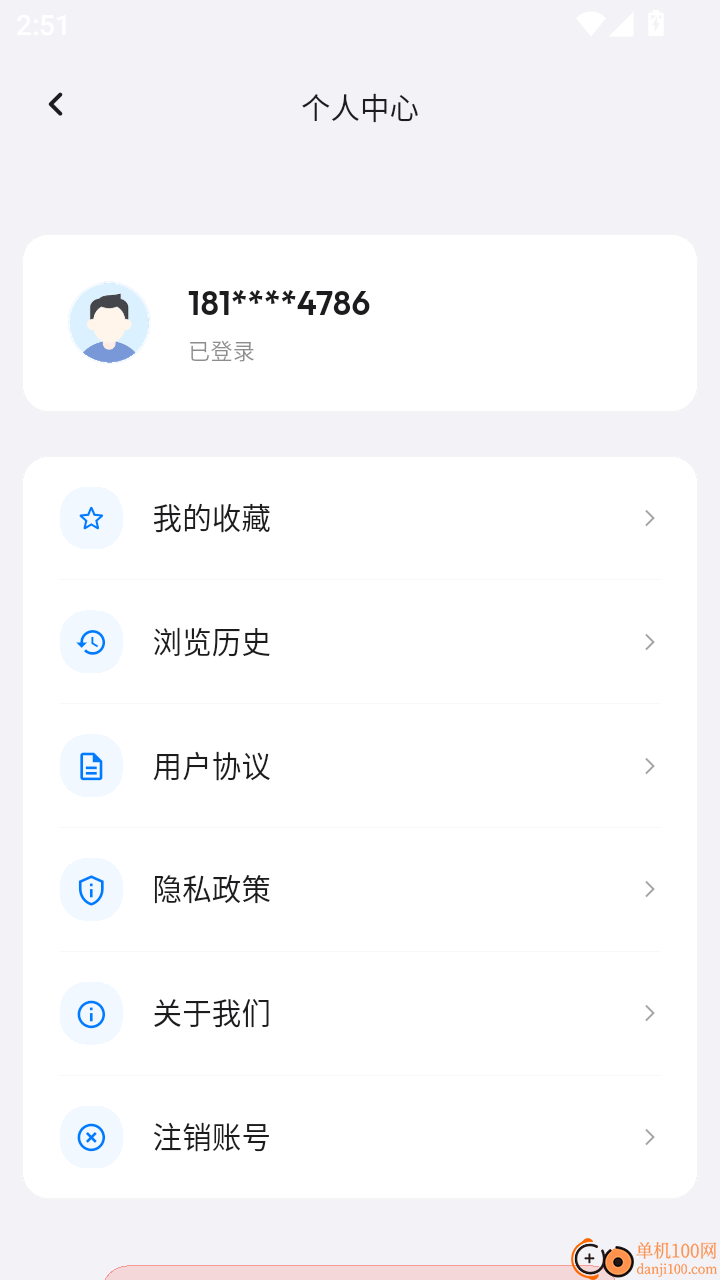Viewport: 720px width, 1280px height.
Task: Click the back arrow icon
Action: (x=55, y=103)
